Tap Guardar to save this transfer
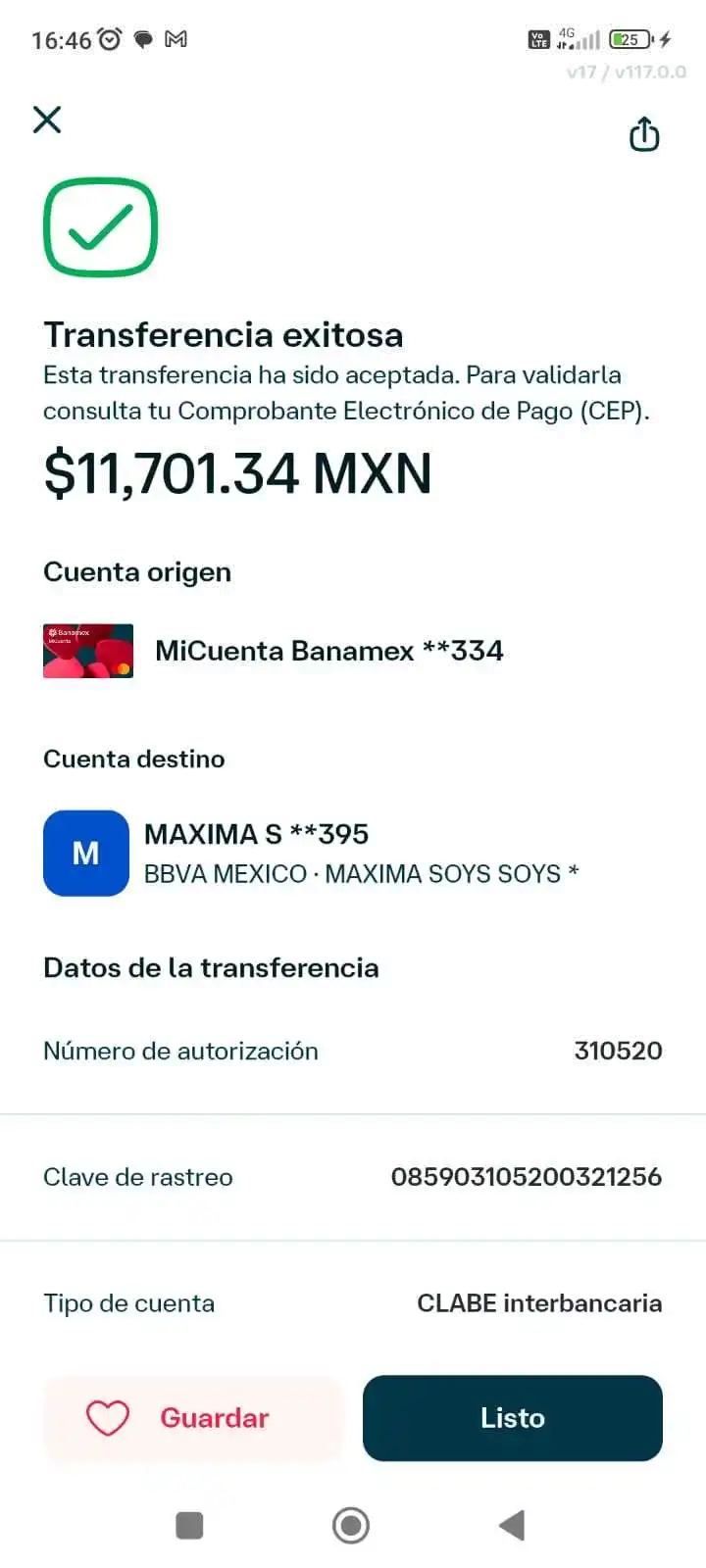Image resolution: width=706 pixels, height=1568 pixels. [x=193, y=1418]
